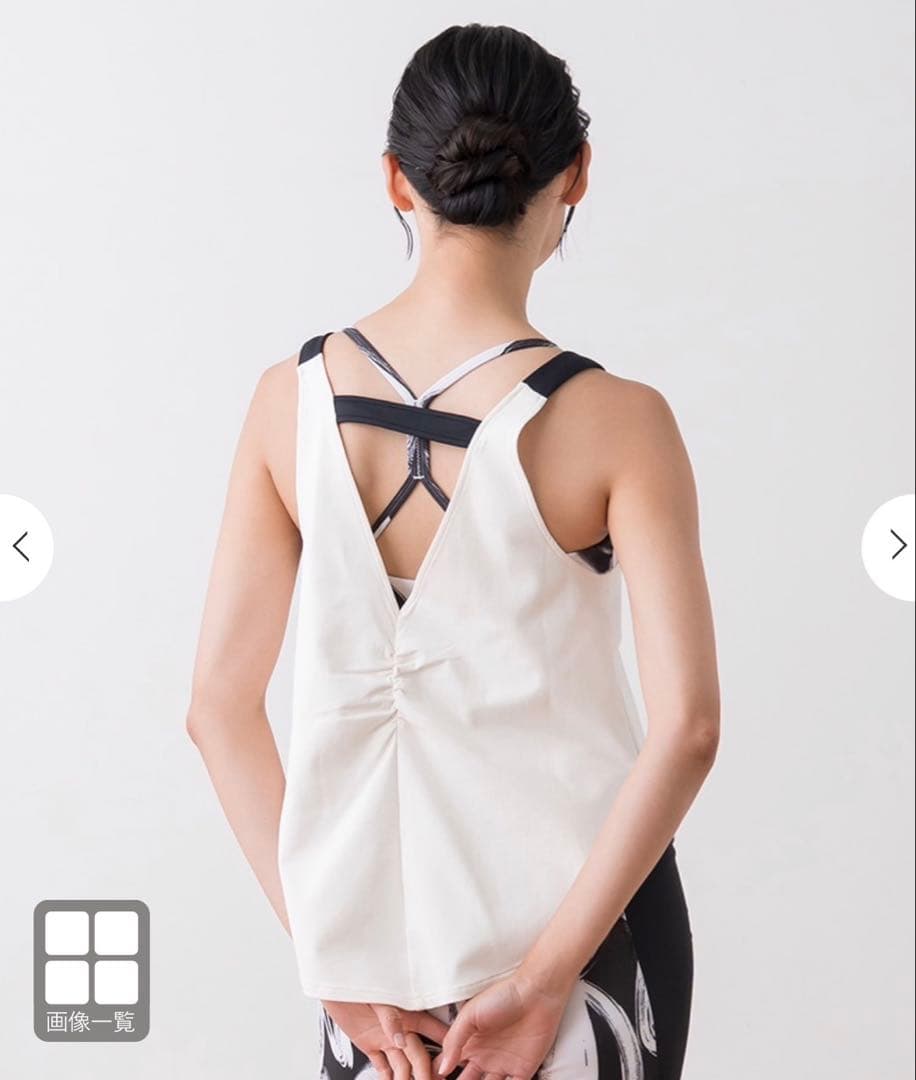The height and width of the screenshot is (1080, 916).
Task: Open the 画像一覧 image list
Action: point(91,970)
